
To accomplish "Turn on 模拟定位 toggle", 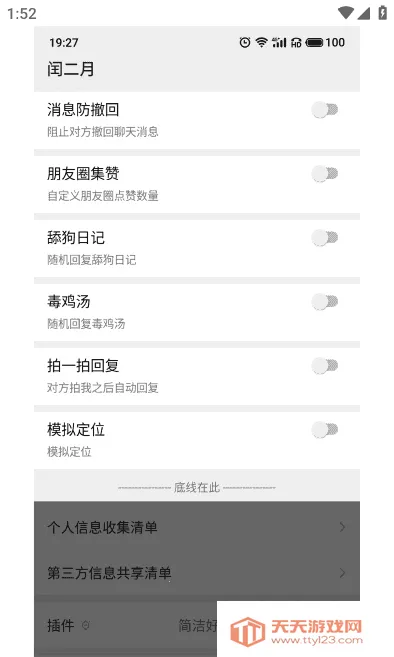I will click(325, 429).
